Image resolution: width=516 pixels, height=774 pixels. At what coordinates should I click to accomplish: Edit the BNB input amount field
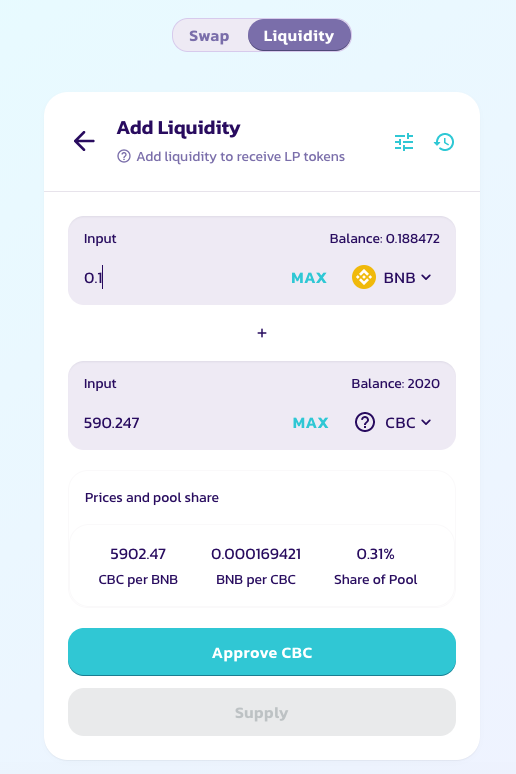(x=182, y=278)
